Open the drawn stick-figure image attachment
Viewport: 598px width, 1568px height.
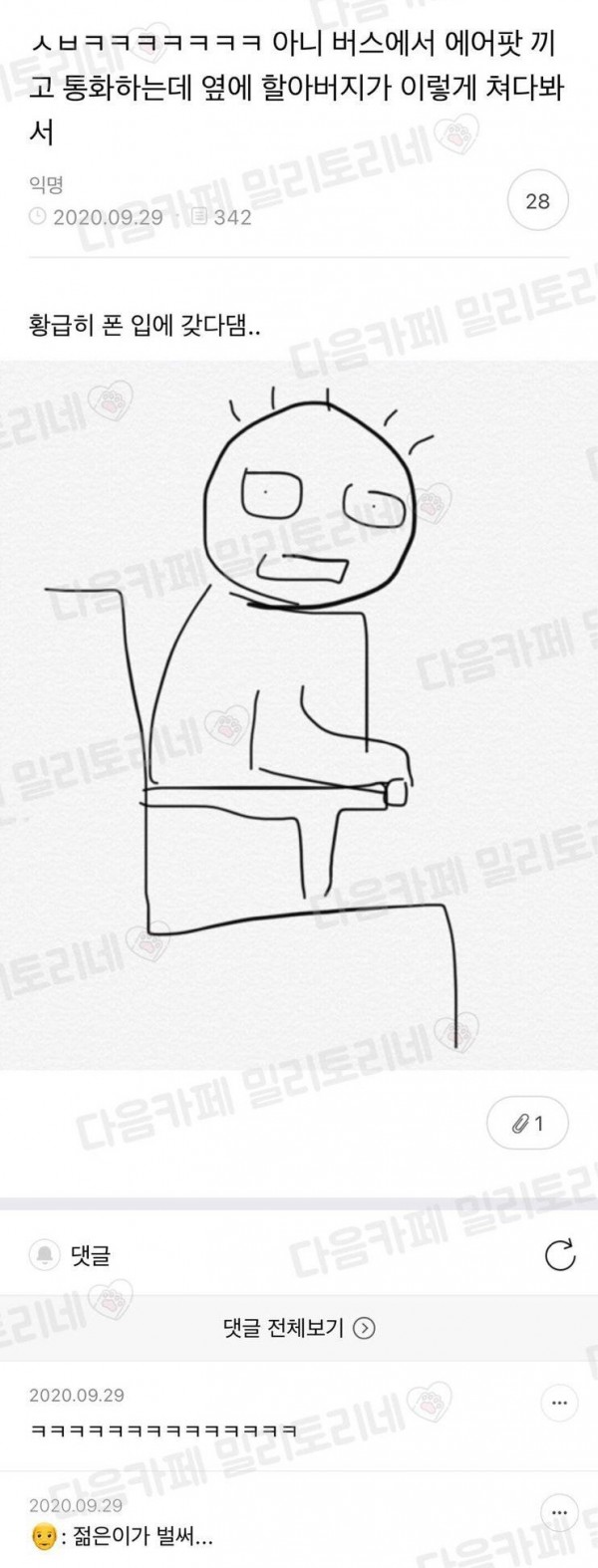[299, 714]
